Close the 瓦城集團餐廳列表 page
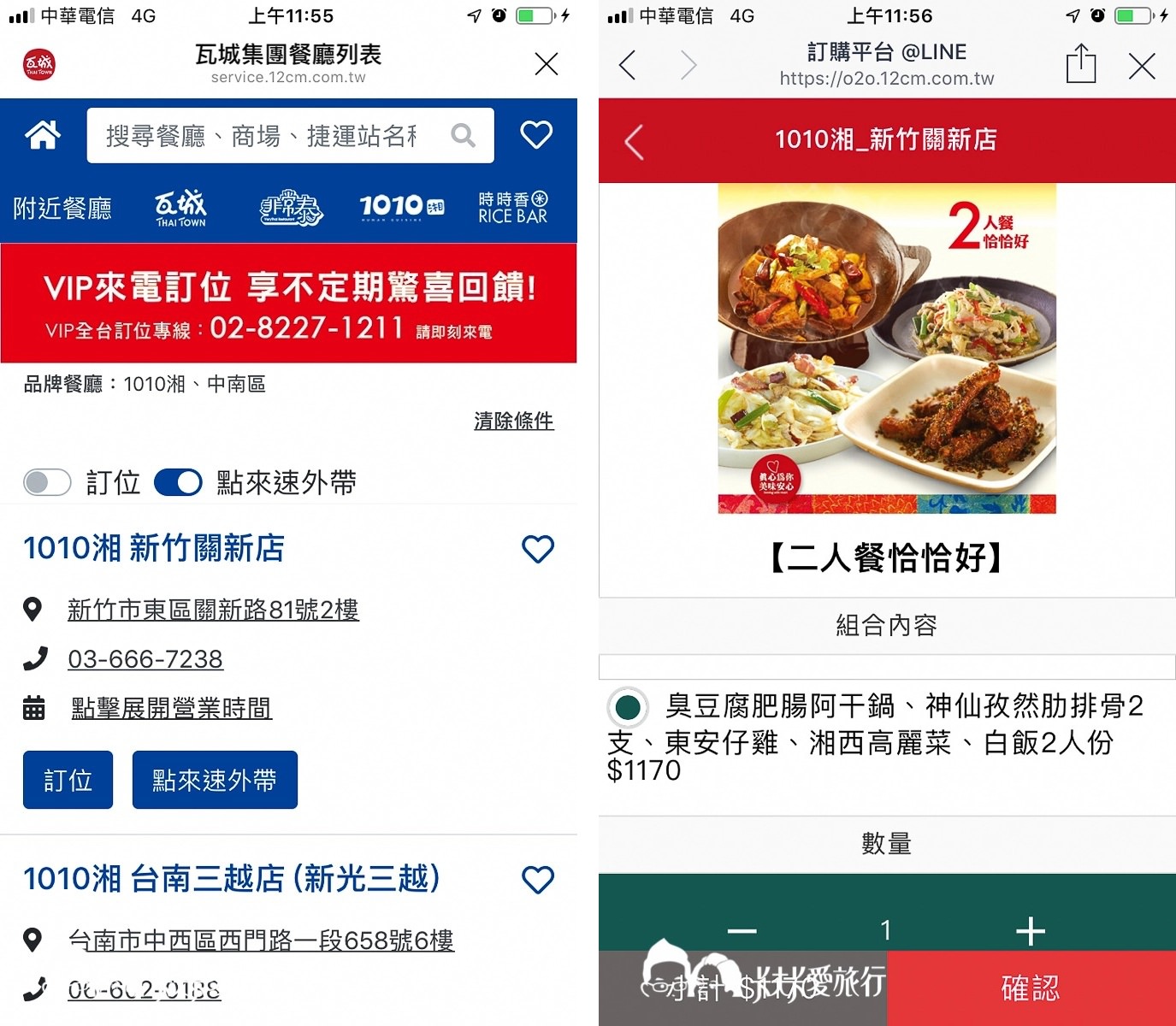The height and width of the screenshot is (1026, 1176). click(x=546, y=64)
